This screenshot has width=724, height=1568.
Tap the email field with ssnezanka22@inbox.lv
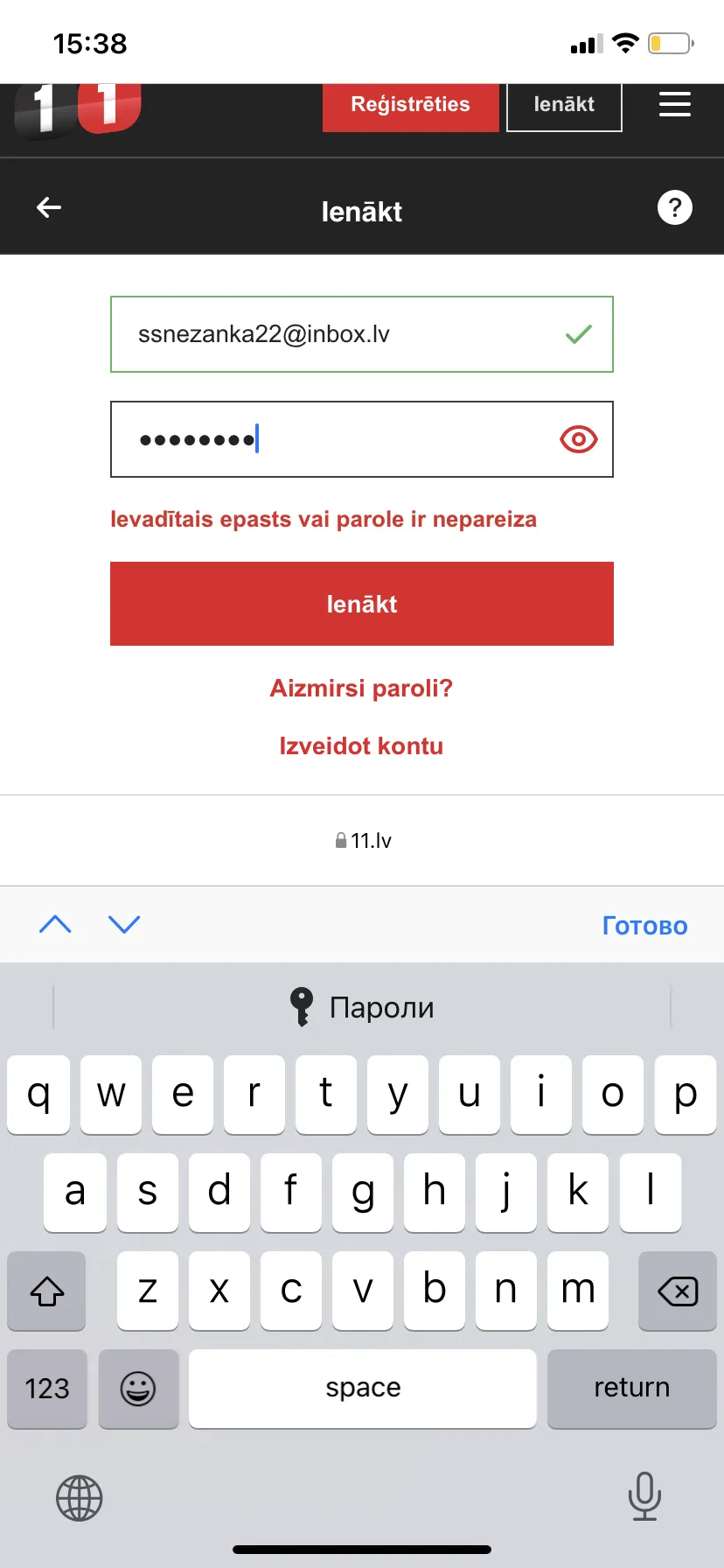click(362, 334)
